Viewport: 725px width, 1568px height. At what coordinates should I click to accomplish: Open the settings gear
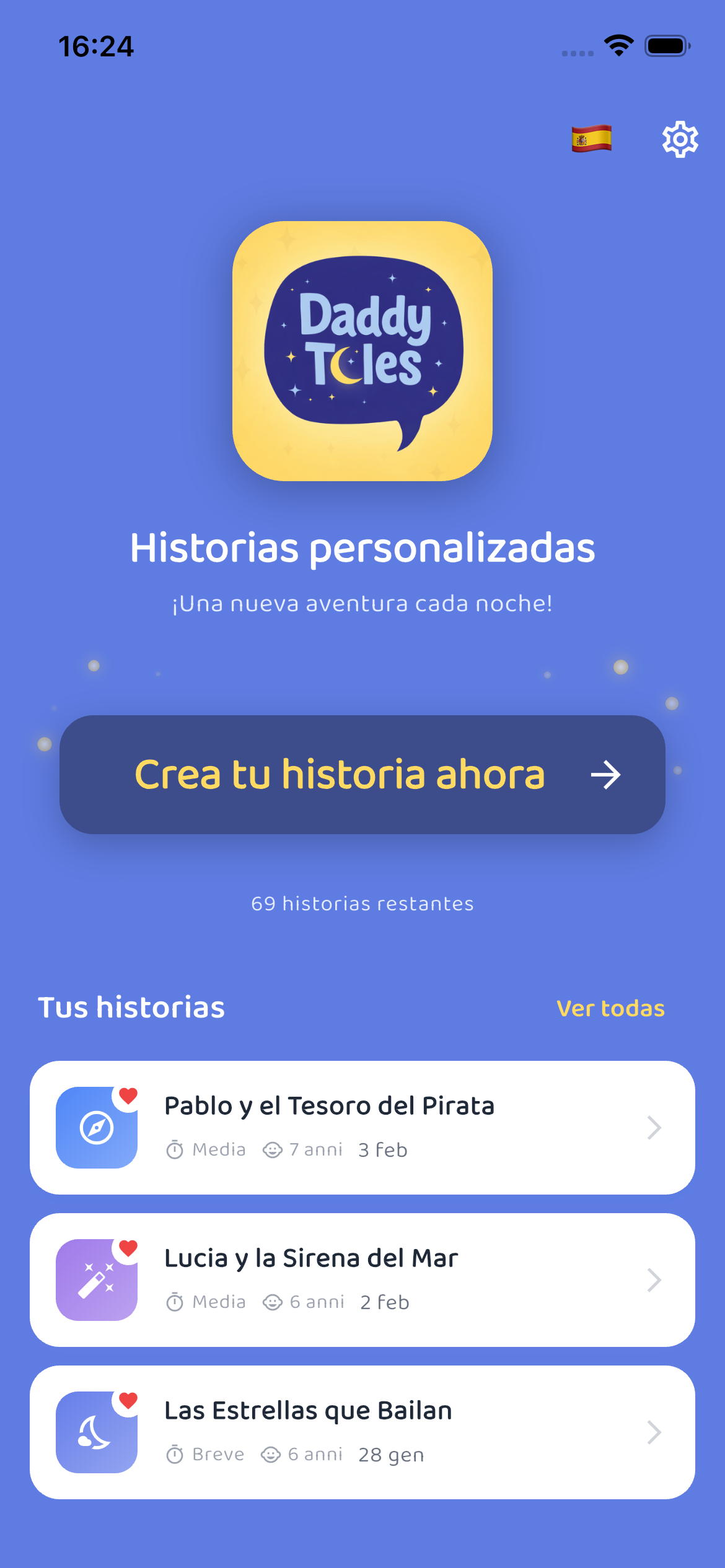[680, 139]
